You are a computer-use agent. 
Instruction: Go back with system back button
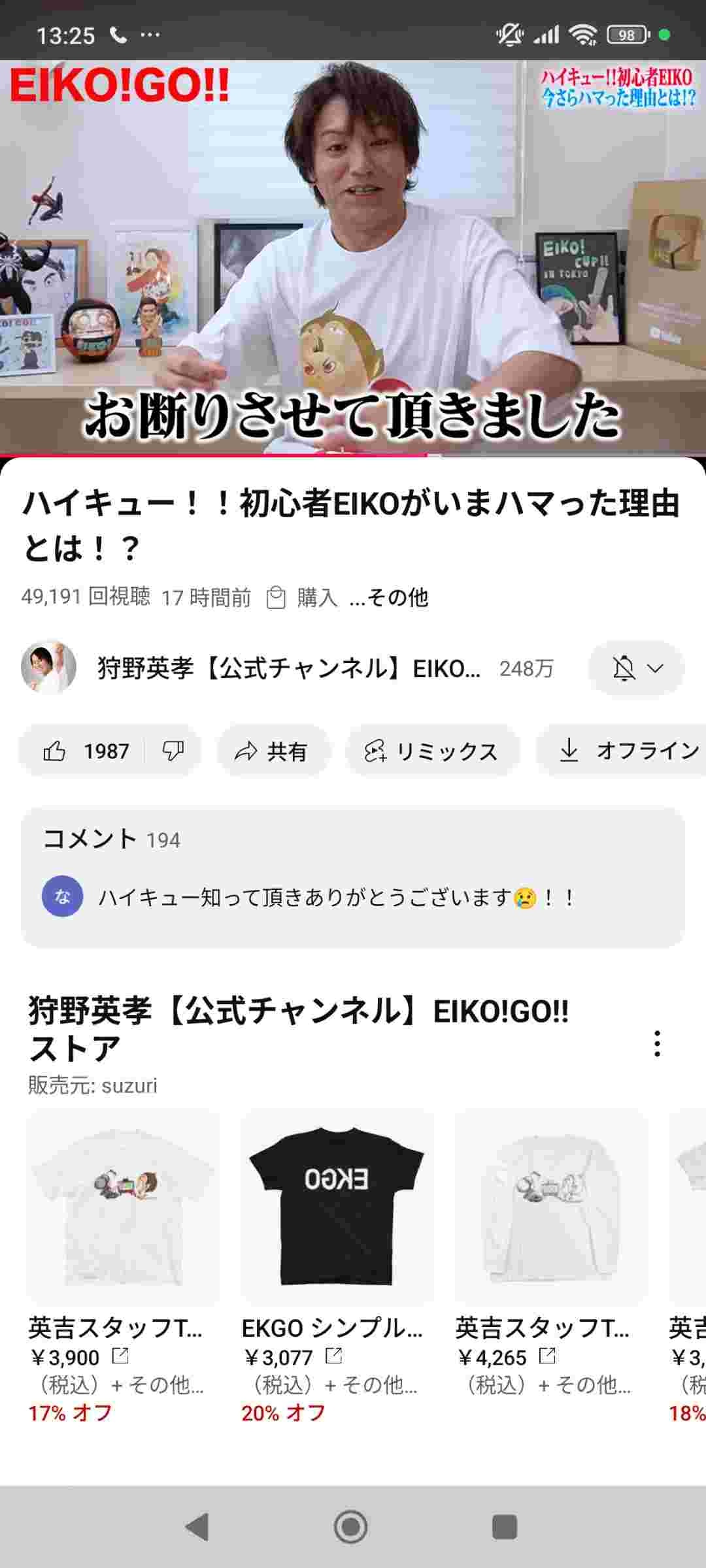197,1527
